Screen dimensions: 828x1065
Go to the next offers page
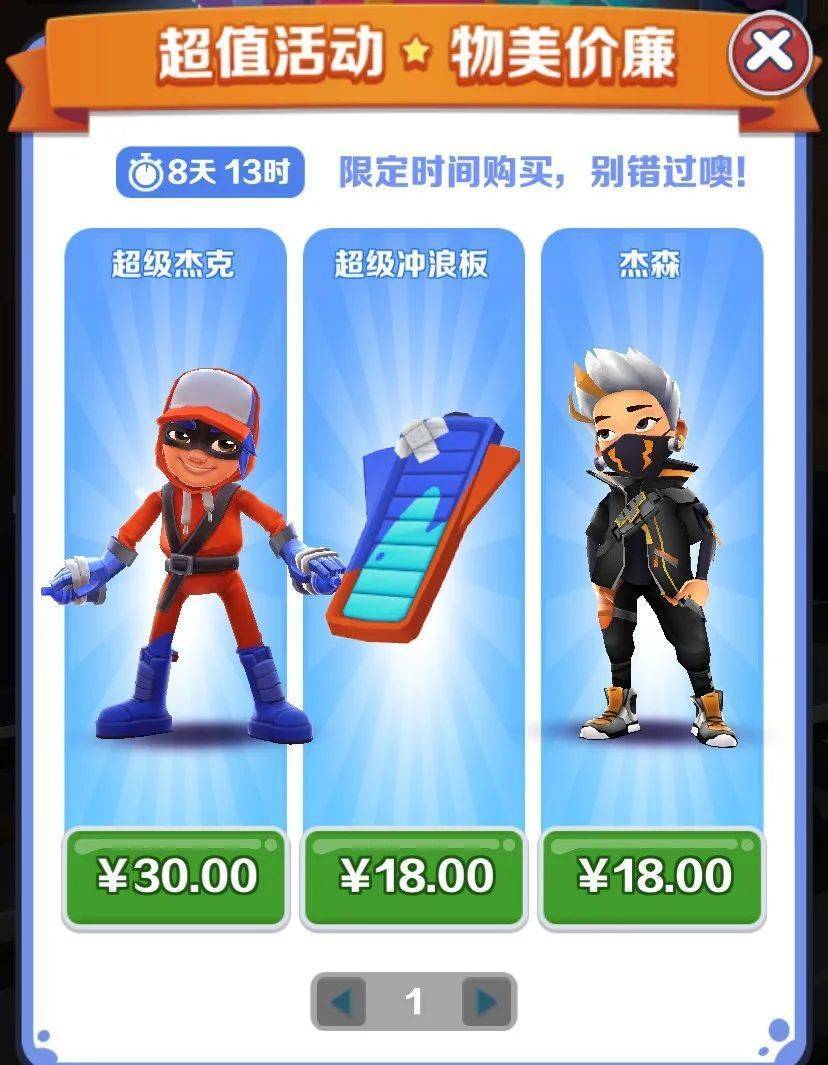[487, 1001]
